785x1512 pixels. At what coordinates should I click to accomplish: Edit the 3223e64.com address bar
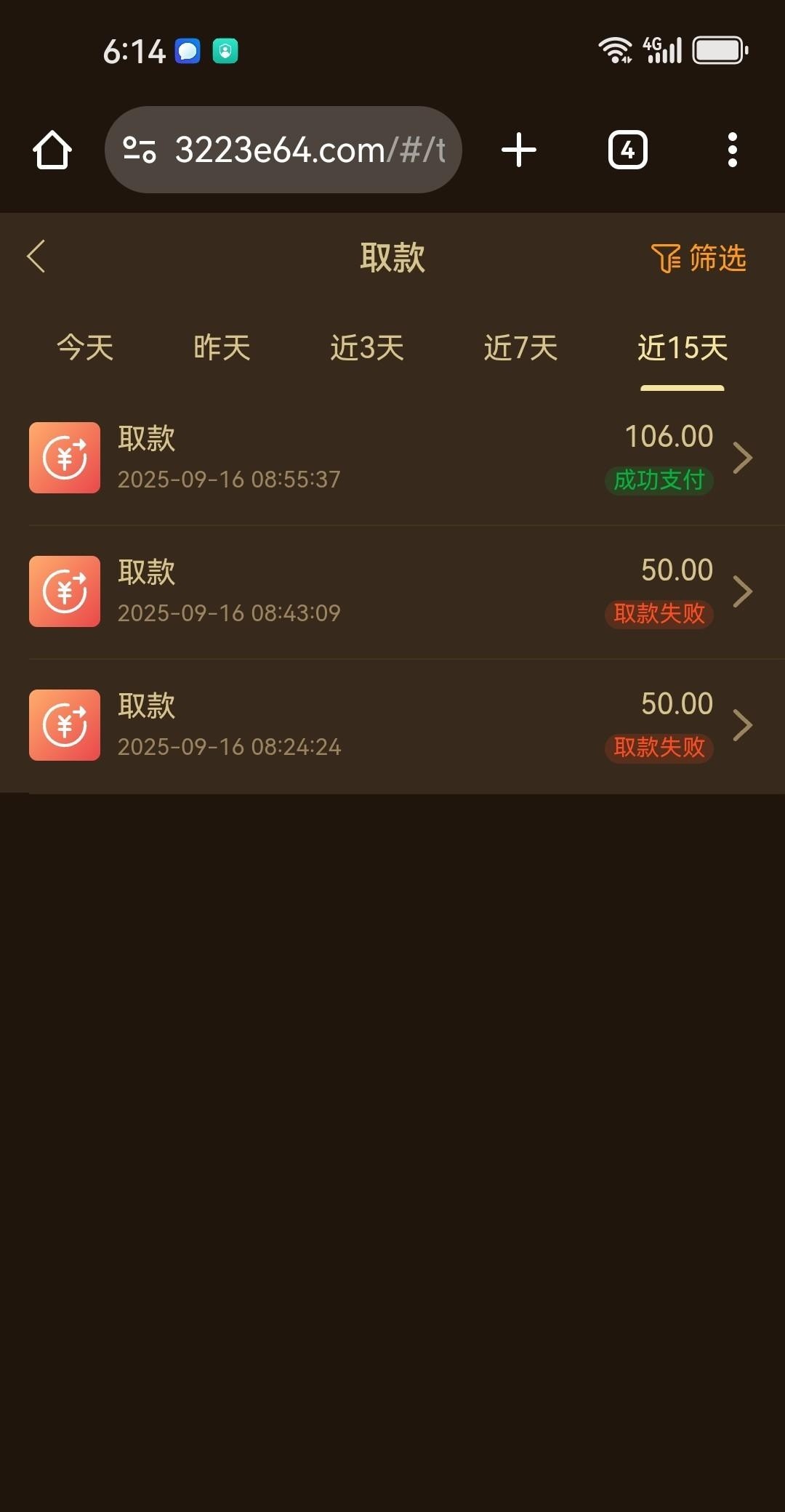point(305,150)
